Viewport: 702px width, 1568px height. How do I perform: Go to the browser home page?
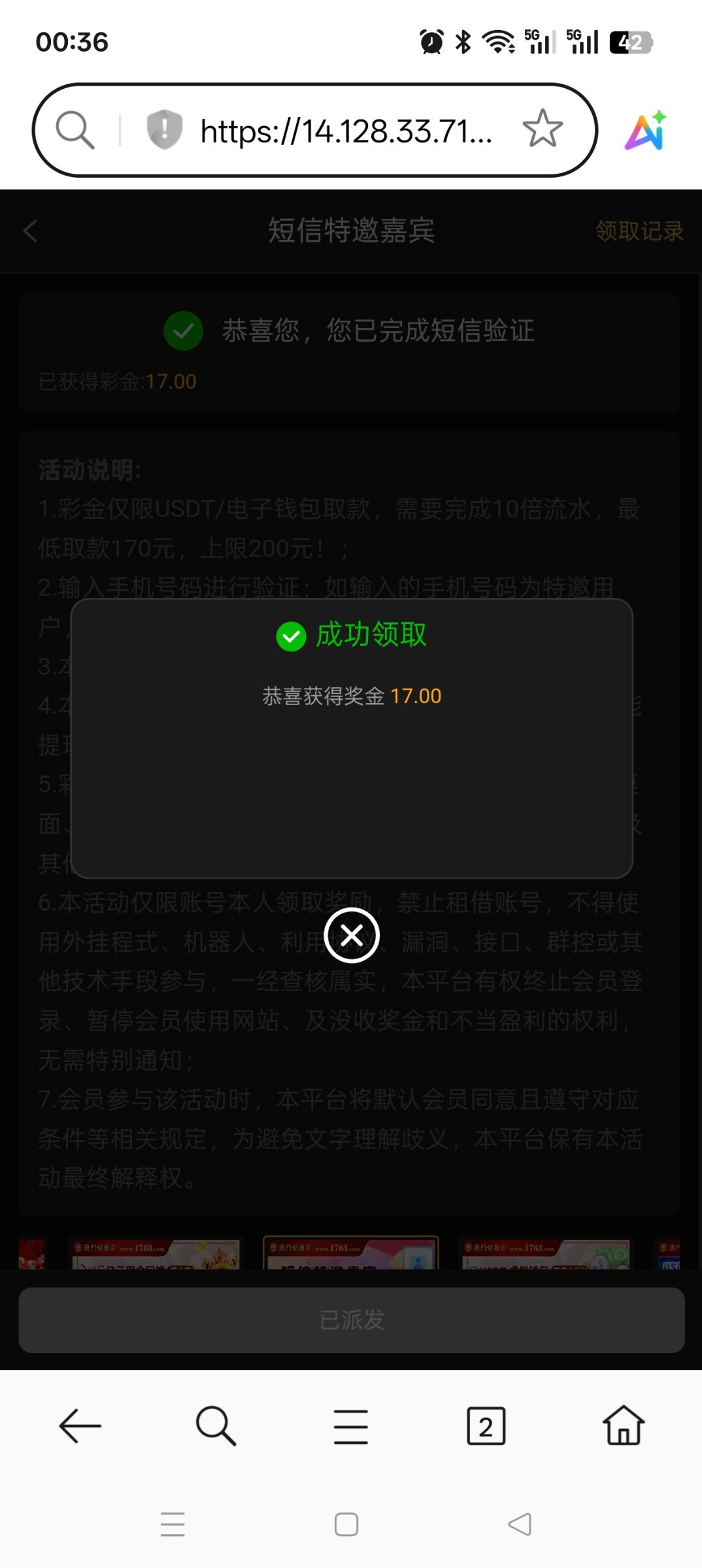[623, 1426]
